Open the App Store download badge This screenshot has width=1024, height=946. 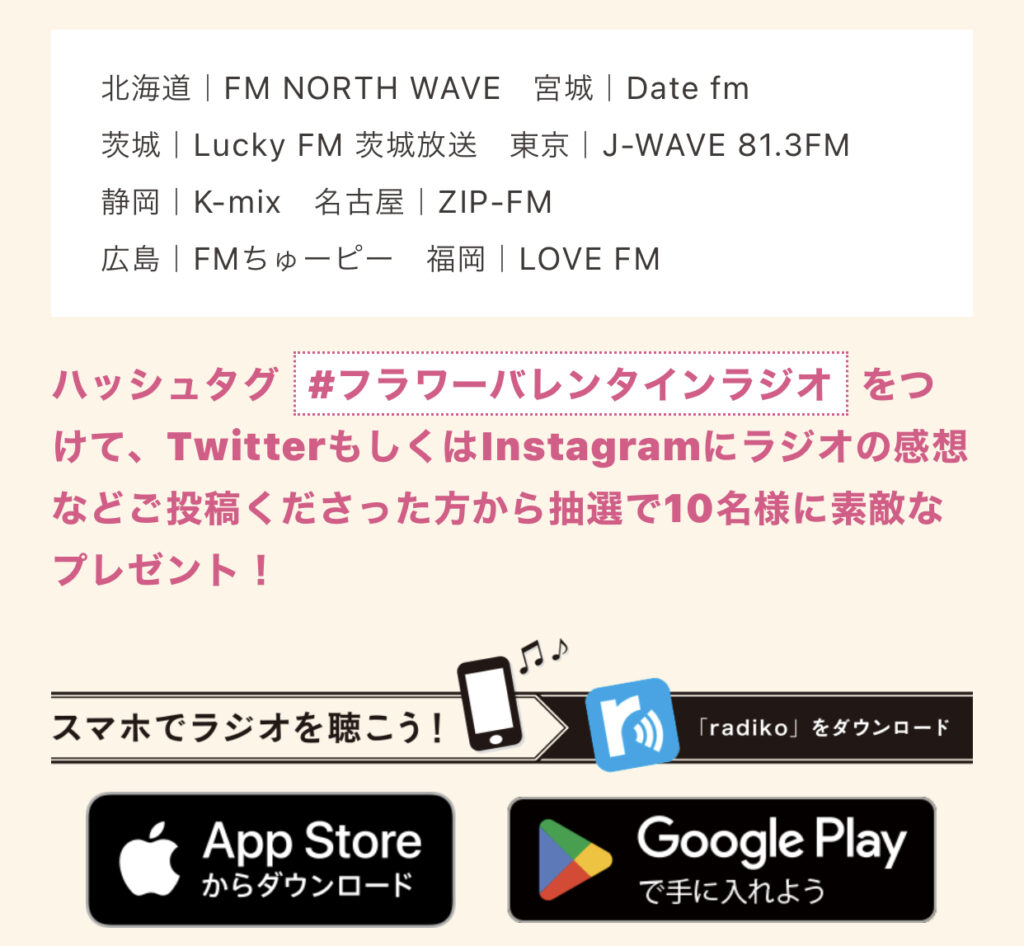click(270, 859)
